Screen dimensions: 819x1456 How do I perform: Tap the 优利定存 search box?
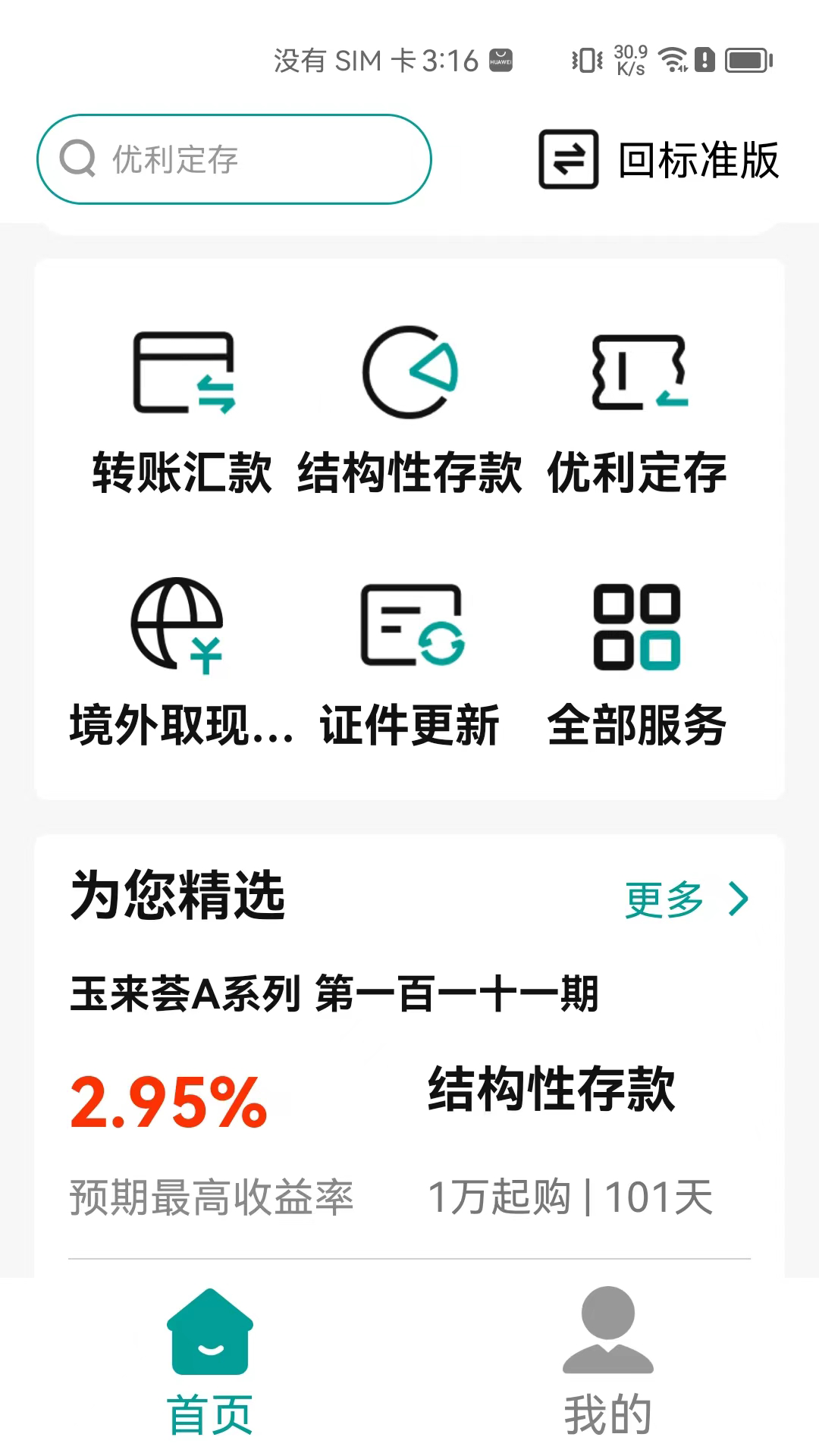pos(234,159)
